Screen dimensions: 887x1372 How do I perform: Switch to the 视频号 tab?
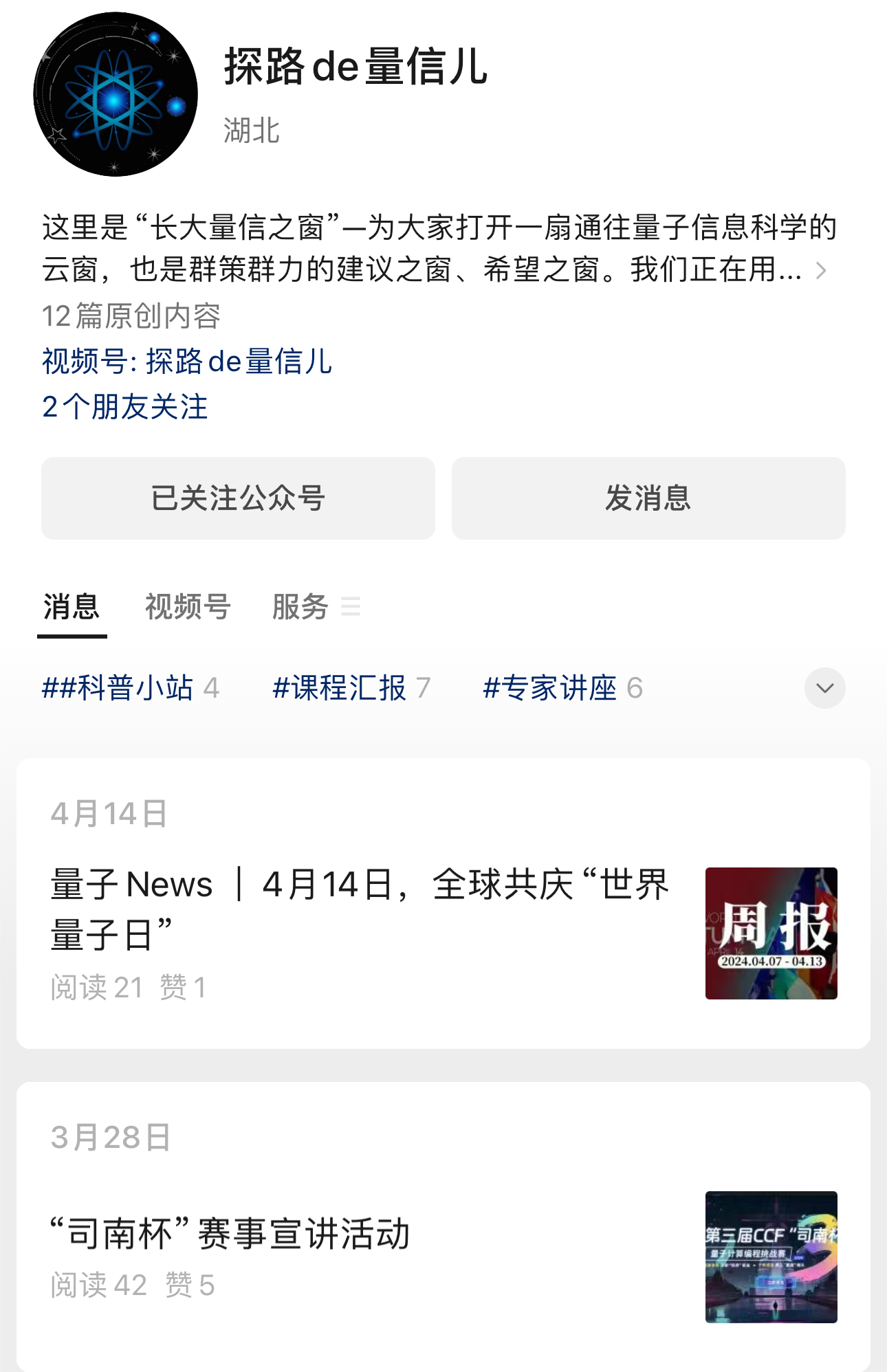click(187, 607)
